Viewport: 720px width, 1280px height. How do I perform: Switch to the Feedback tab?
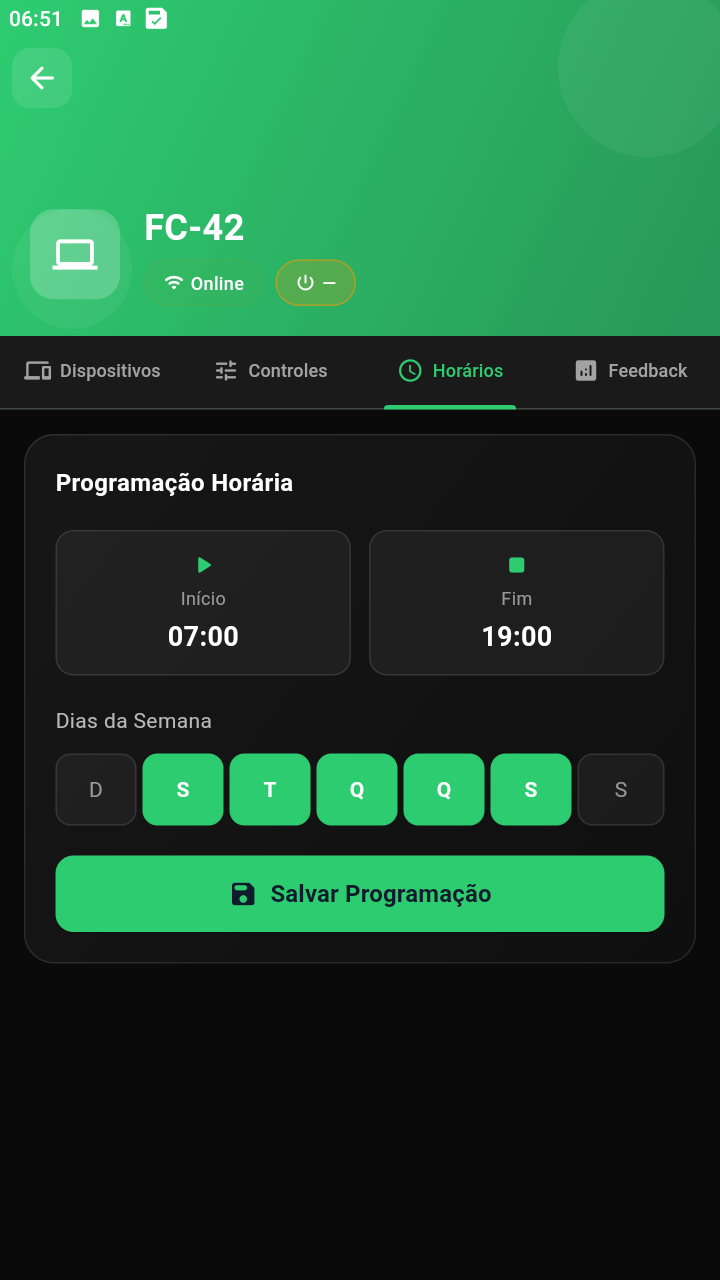(x=629, y=370)
